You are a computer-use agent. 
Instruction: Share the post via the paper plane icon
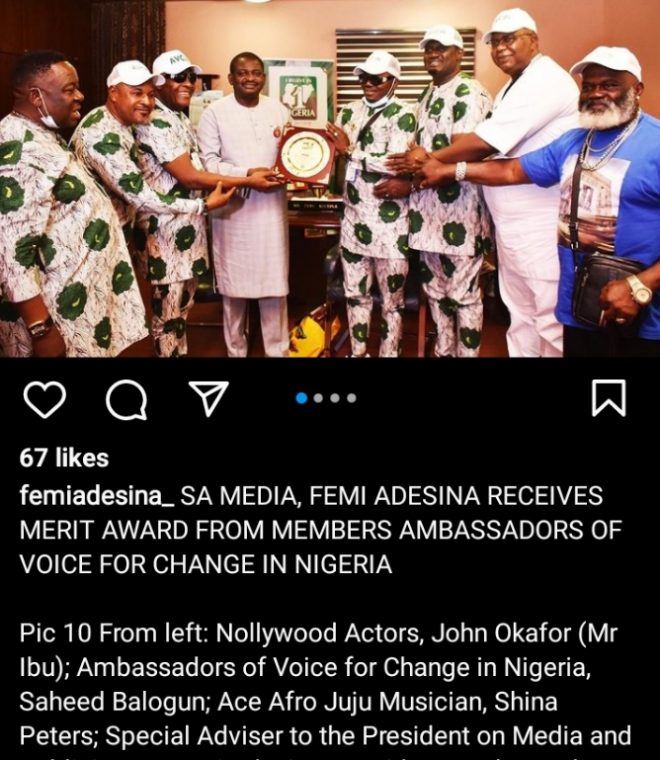point(209,399)
